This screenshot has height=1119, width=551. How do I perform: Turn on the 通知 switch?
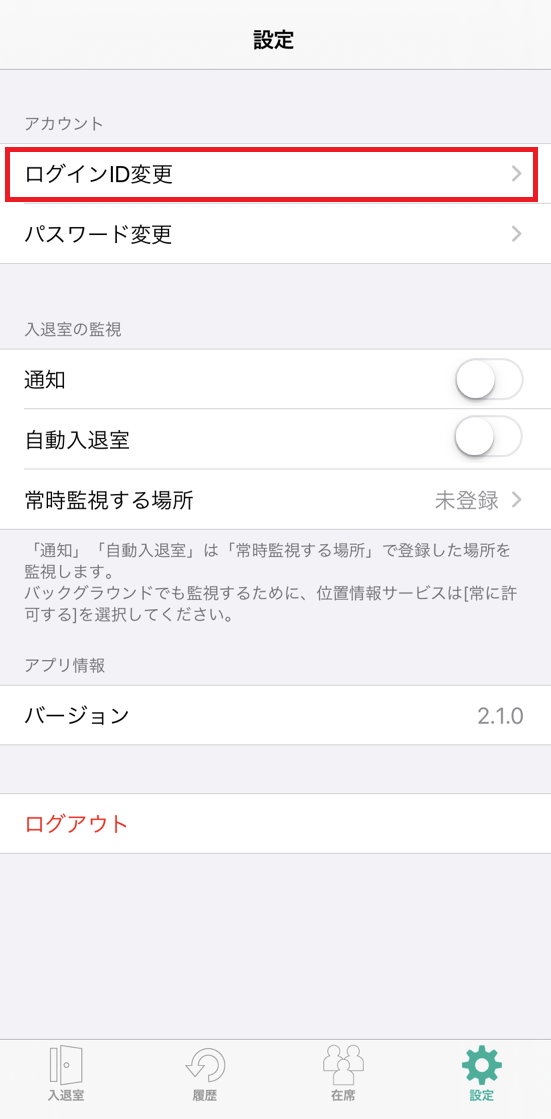point(489,379)
